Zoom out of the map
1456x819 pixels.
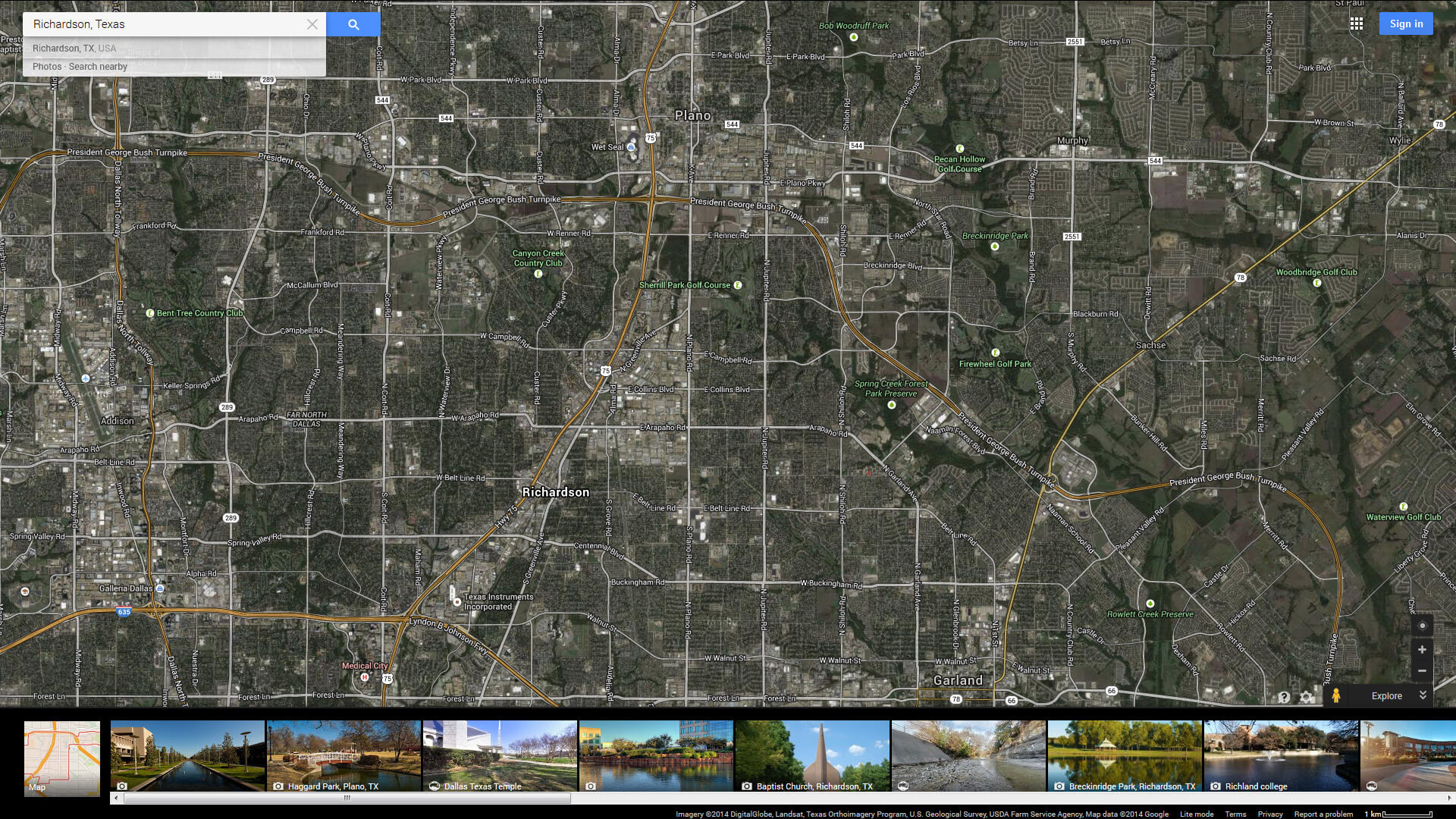coord(1422,671)
